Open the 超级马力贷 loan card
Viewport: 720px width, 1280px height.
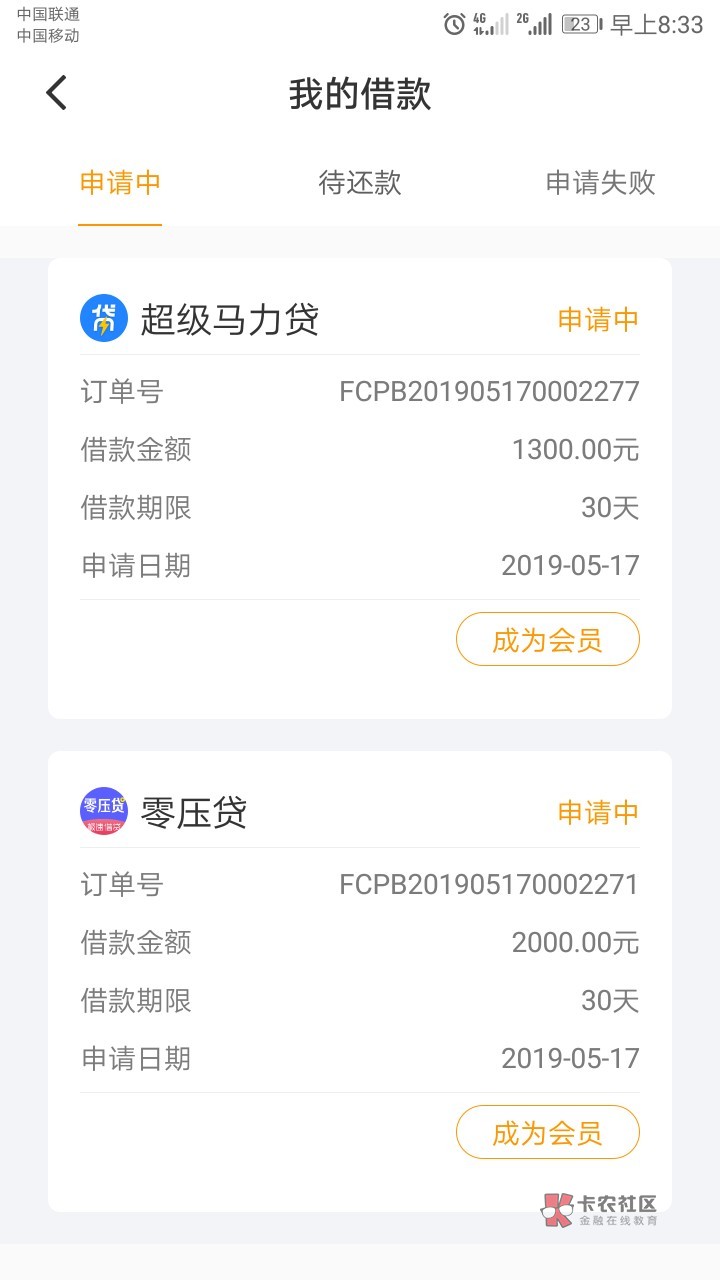360,488
